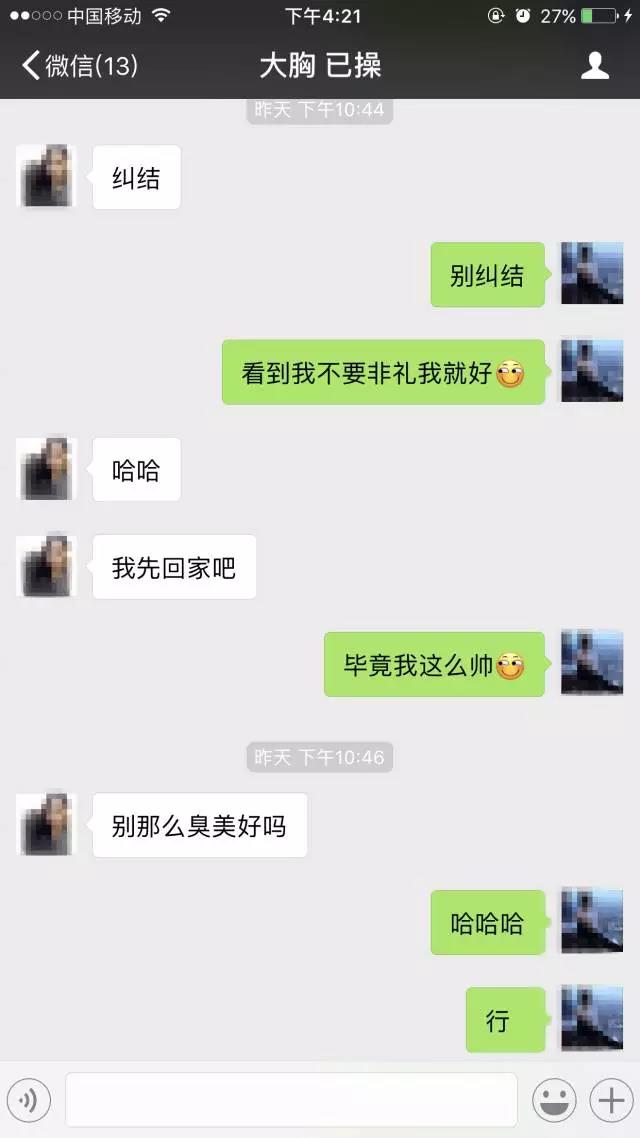Open the contact avatar next to 我先回家吧
The width and height of the screenshot is (640, 1138).
(x=47, y=566)
